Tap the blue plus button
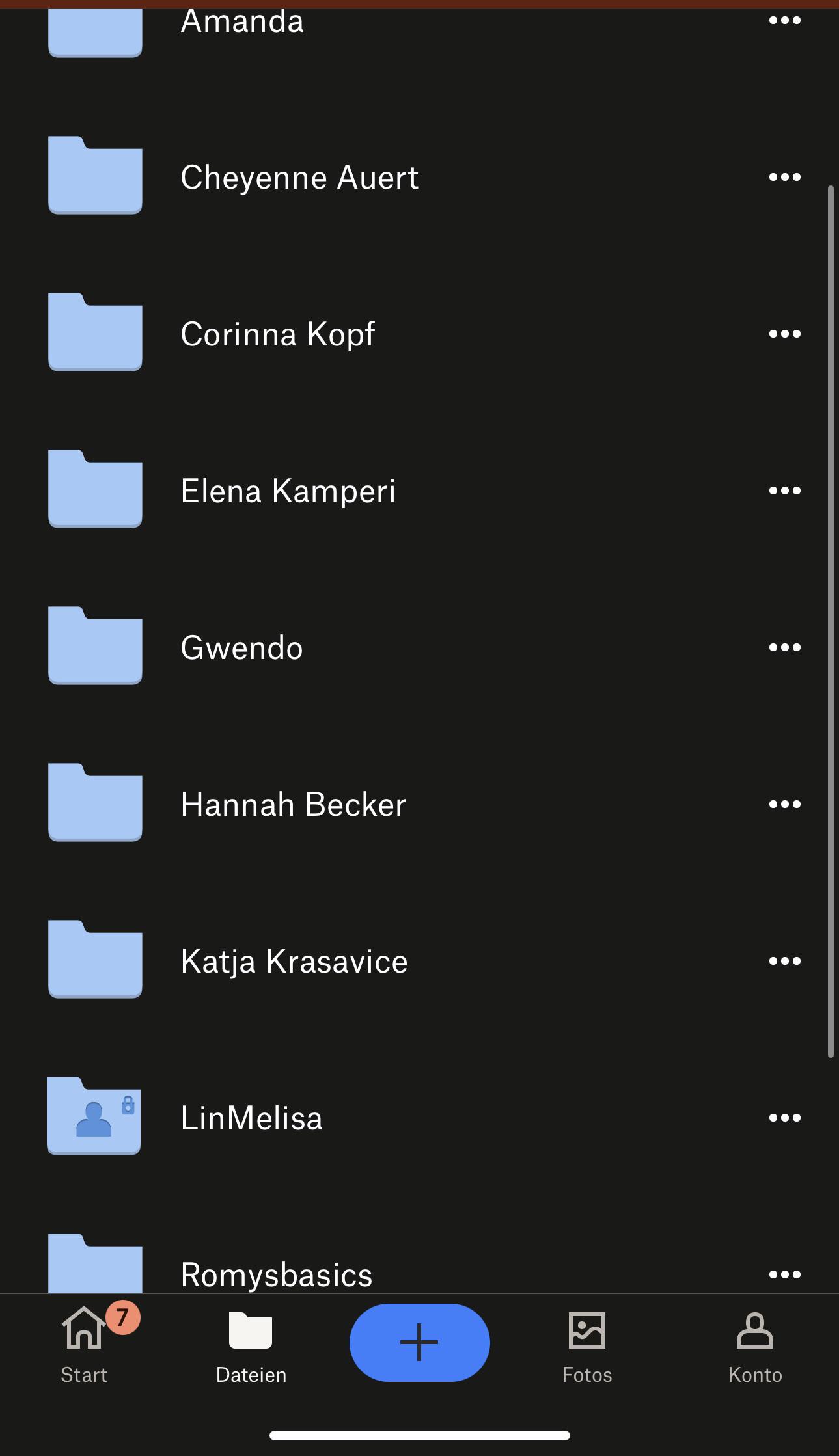Viewport: 839px width, 1456px height. tap(419, 1342)
